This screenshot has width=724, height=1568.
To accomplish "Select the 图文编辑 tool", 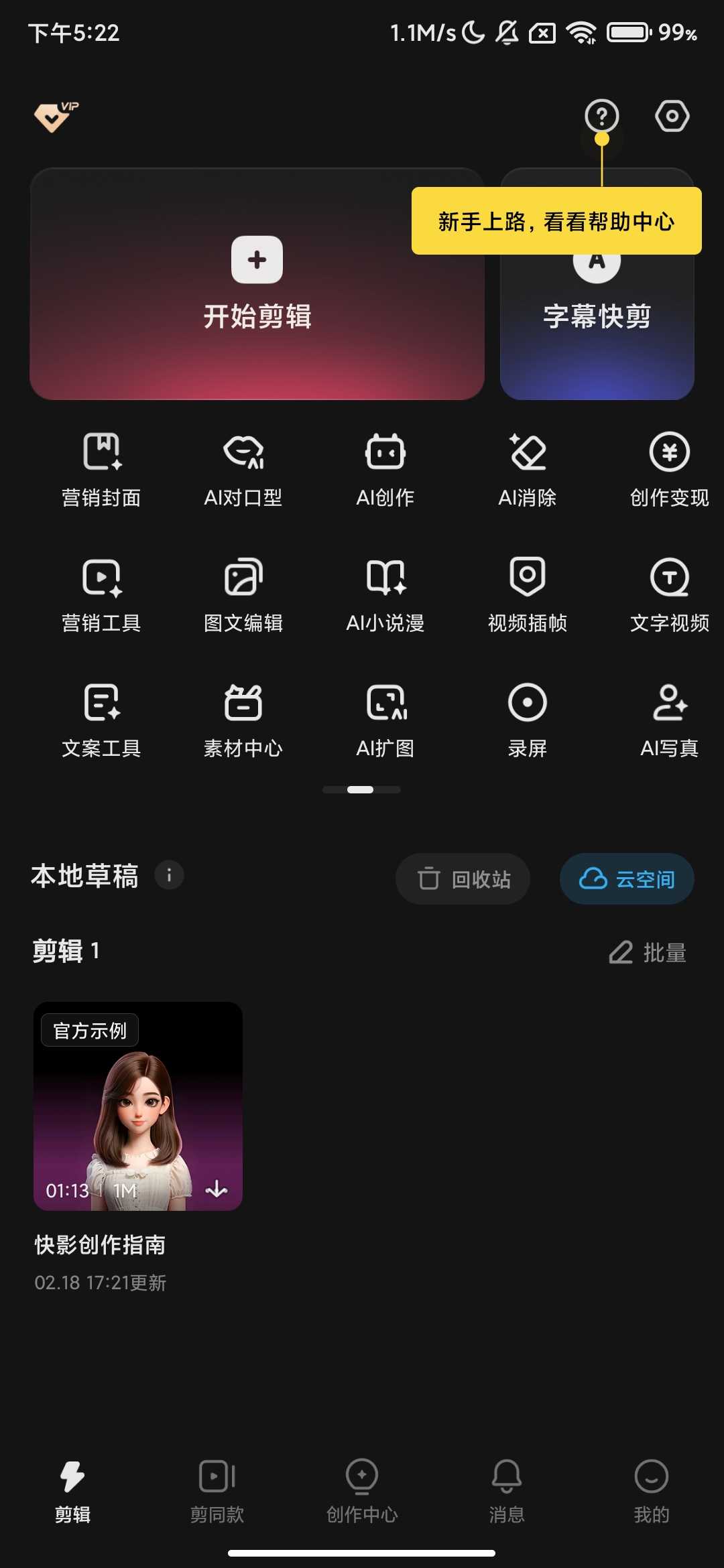I will 243,595.
